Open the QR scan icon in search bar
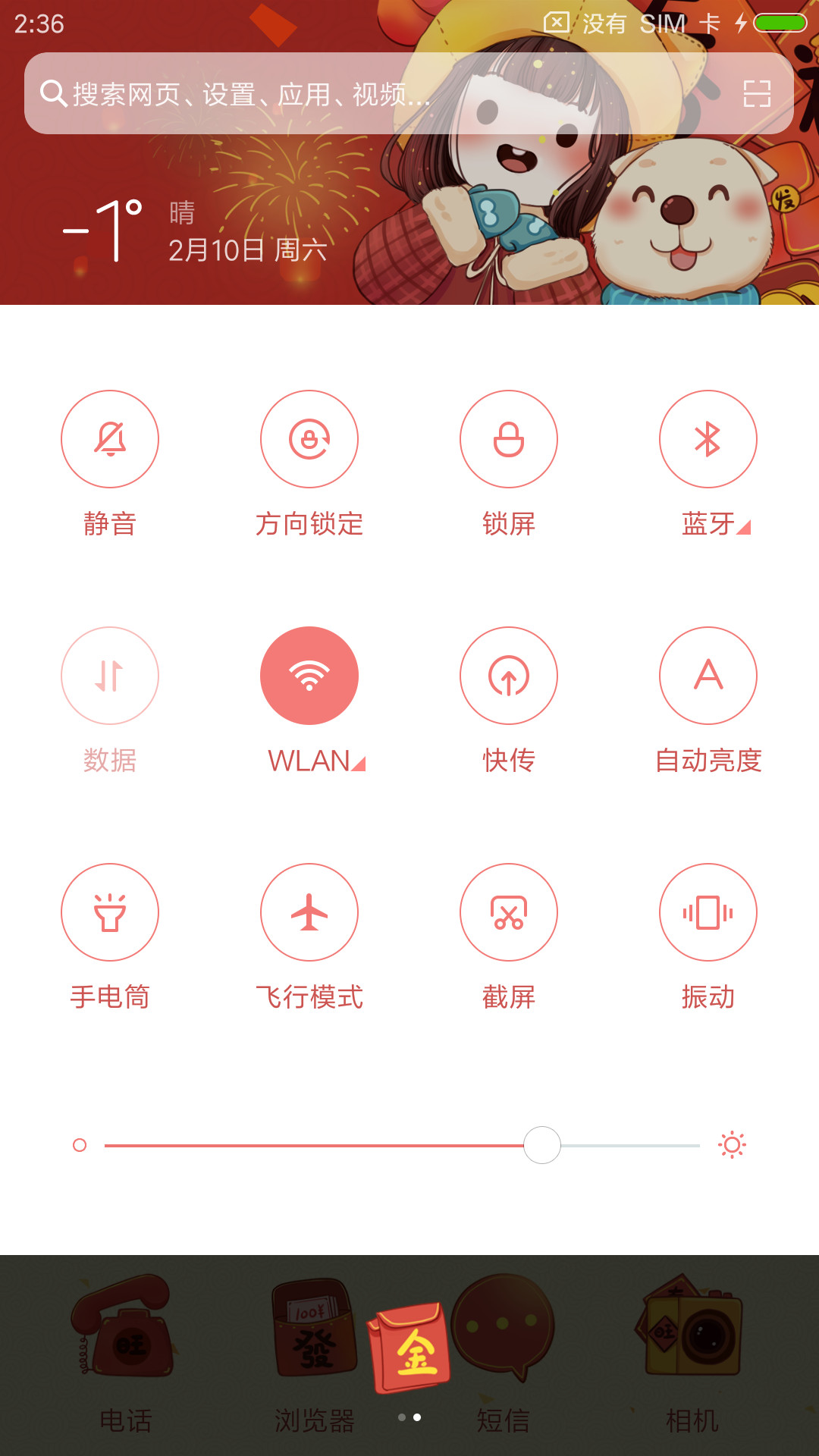 click(756, 93)
